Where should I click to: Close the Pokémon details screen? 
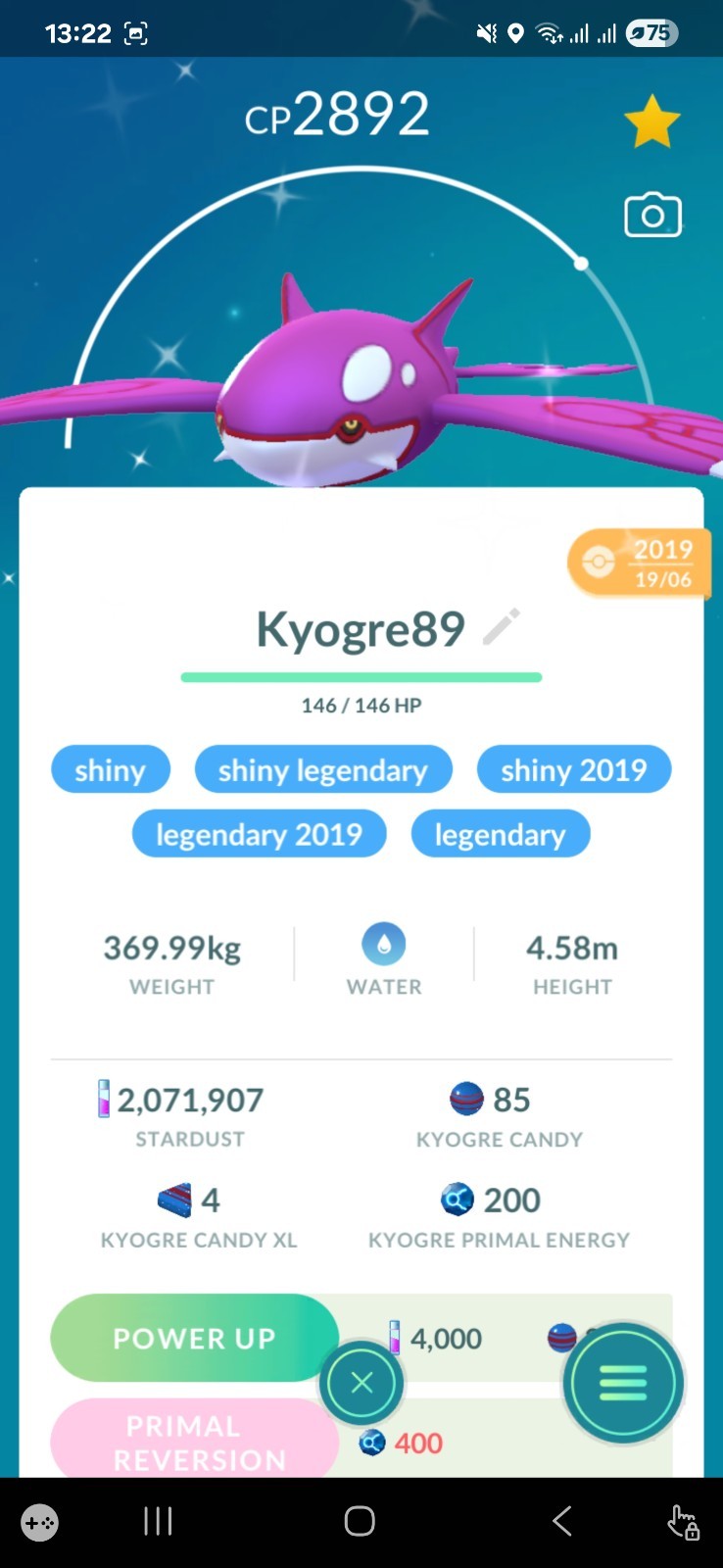[361, 1383]
